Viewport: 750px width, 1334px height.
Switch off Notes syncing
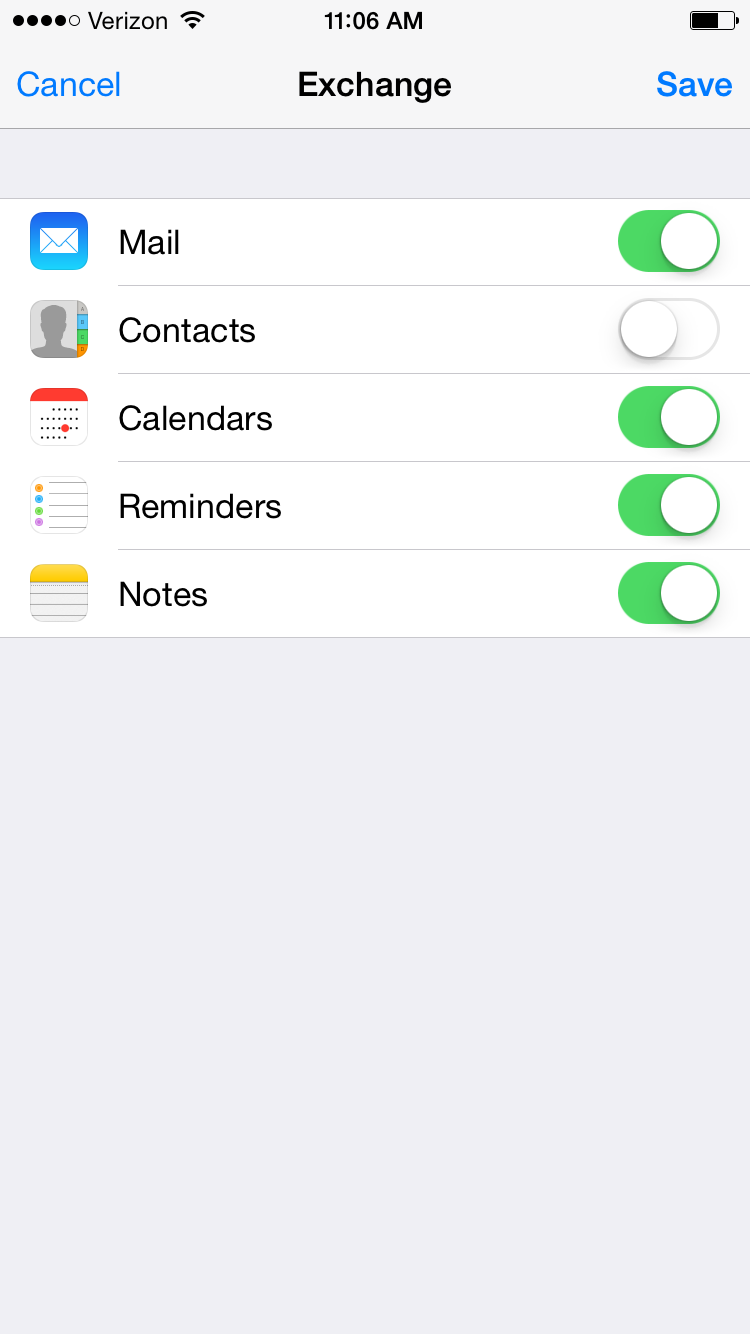[669, 593]
